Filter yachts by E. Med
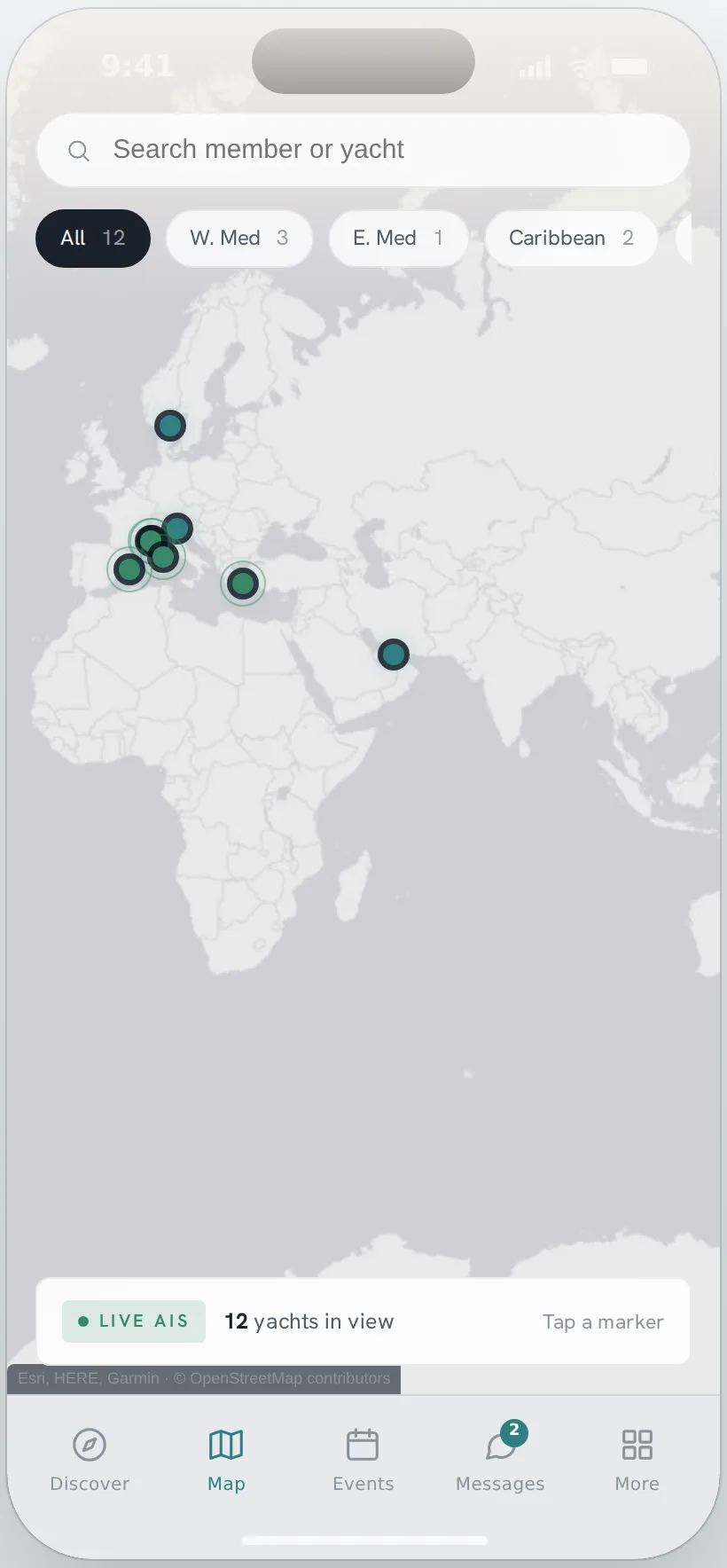Viewport: 727px width, 1568px height. pos(398,238)
